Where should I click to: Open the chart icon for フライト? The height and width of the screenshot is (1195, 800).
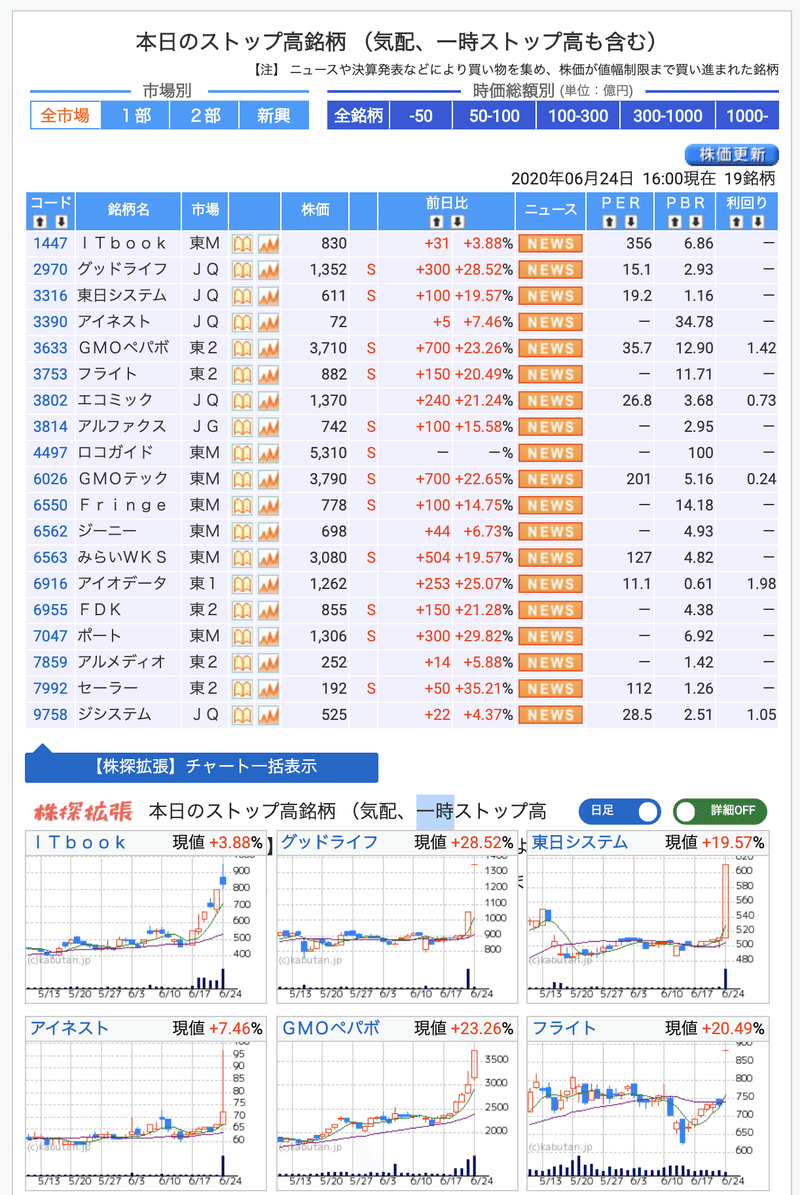tap(268, 374)
